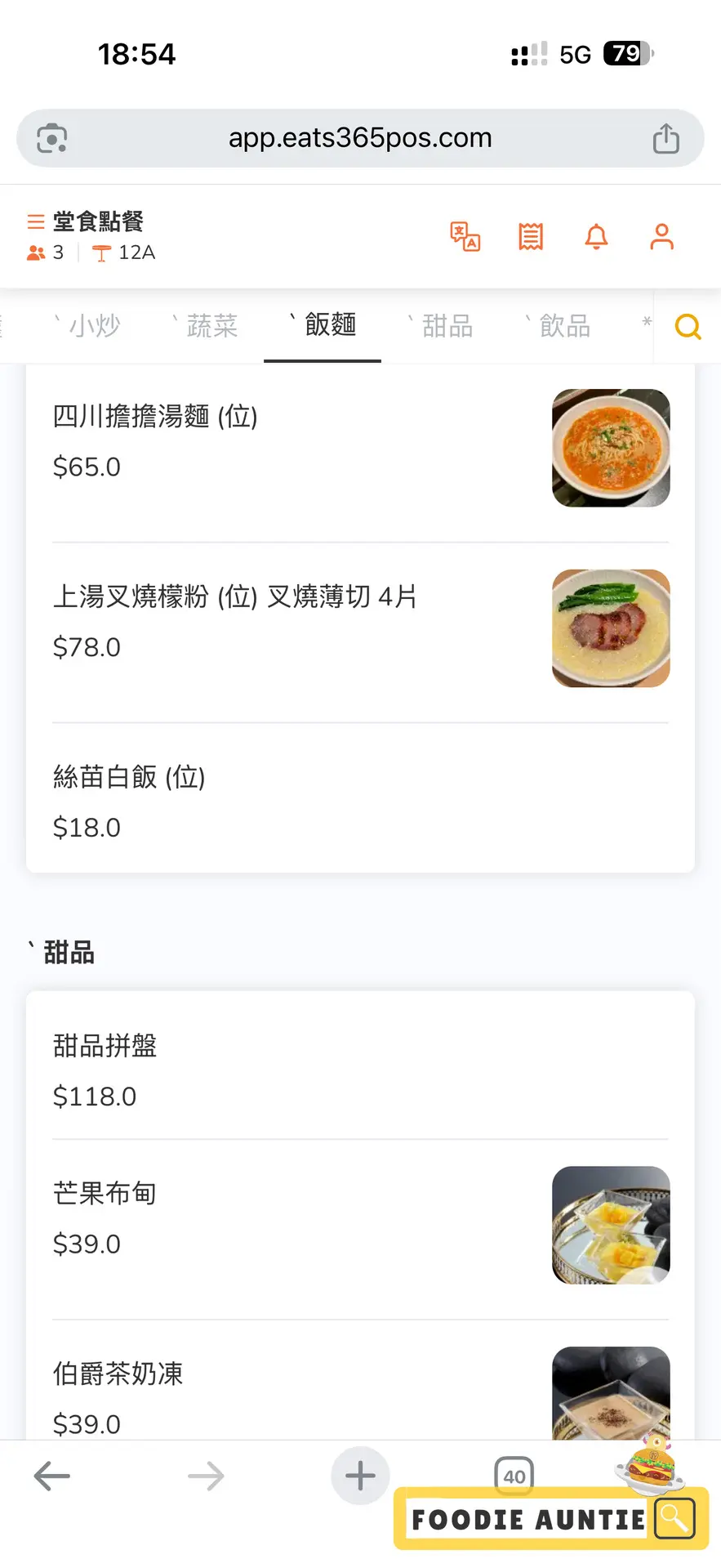Screen dimensions: 721x1568
Task: View the order receipt list
Action: (x=531, y=237)
